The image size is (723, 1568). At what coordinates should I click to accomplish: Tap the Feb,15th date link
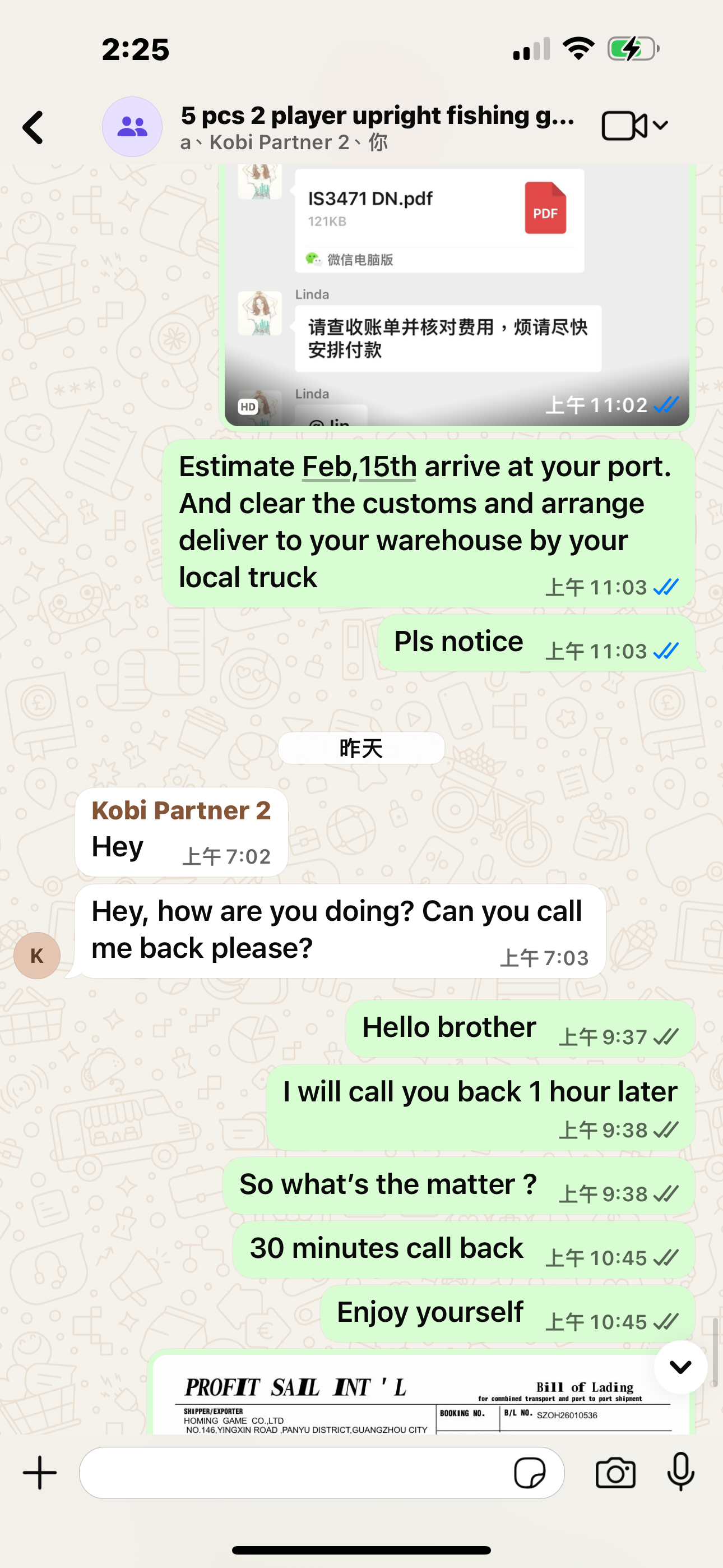(359, 467)
